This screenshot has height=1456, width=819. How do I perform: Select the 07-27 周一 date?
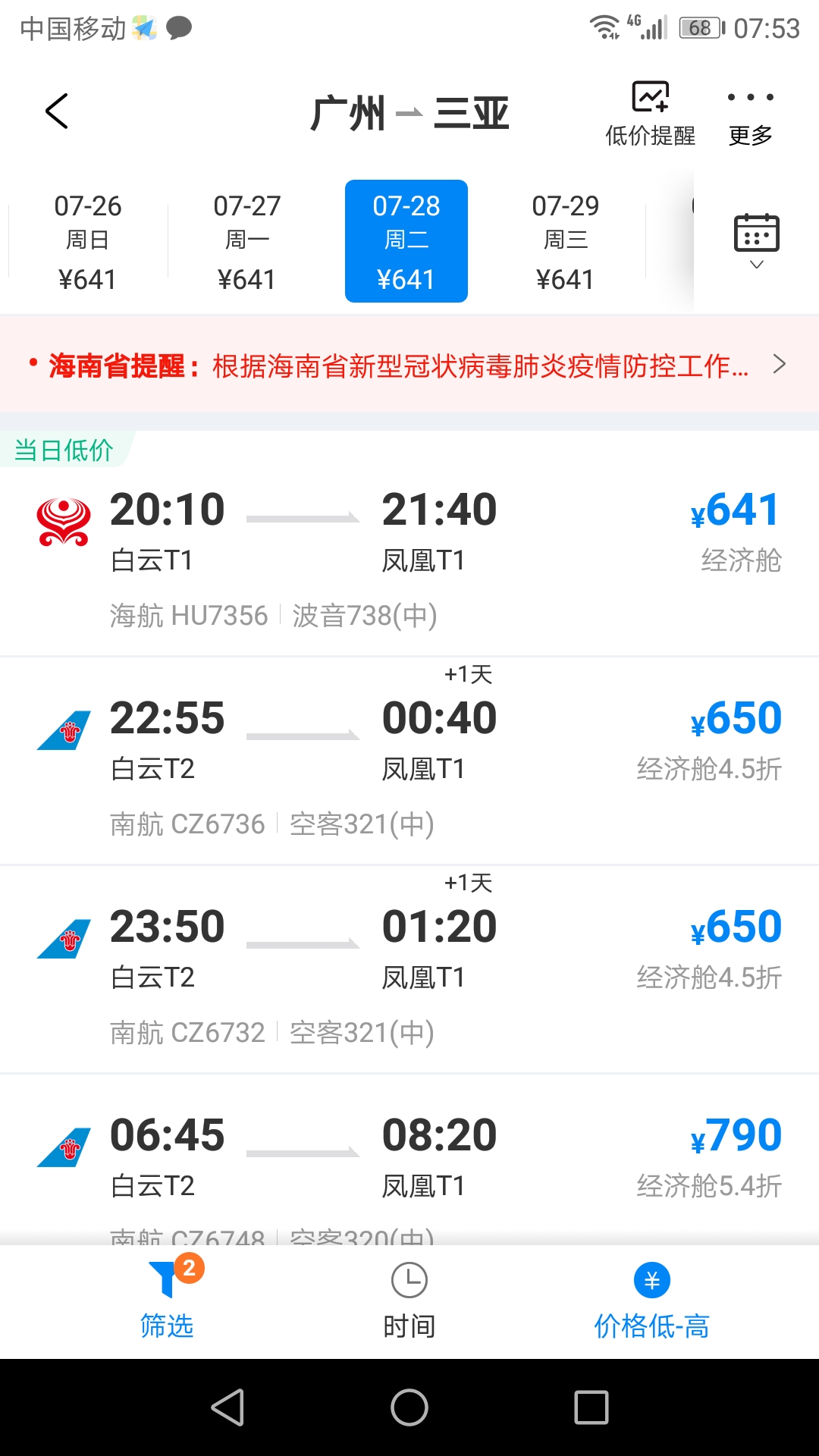coord(247,241)
